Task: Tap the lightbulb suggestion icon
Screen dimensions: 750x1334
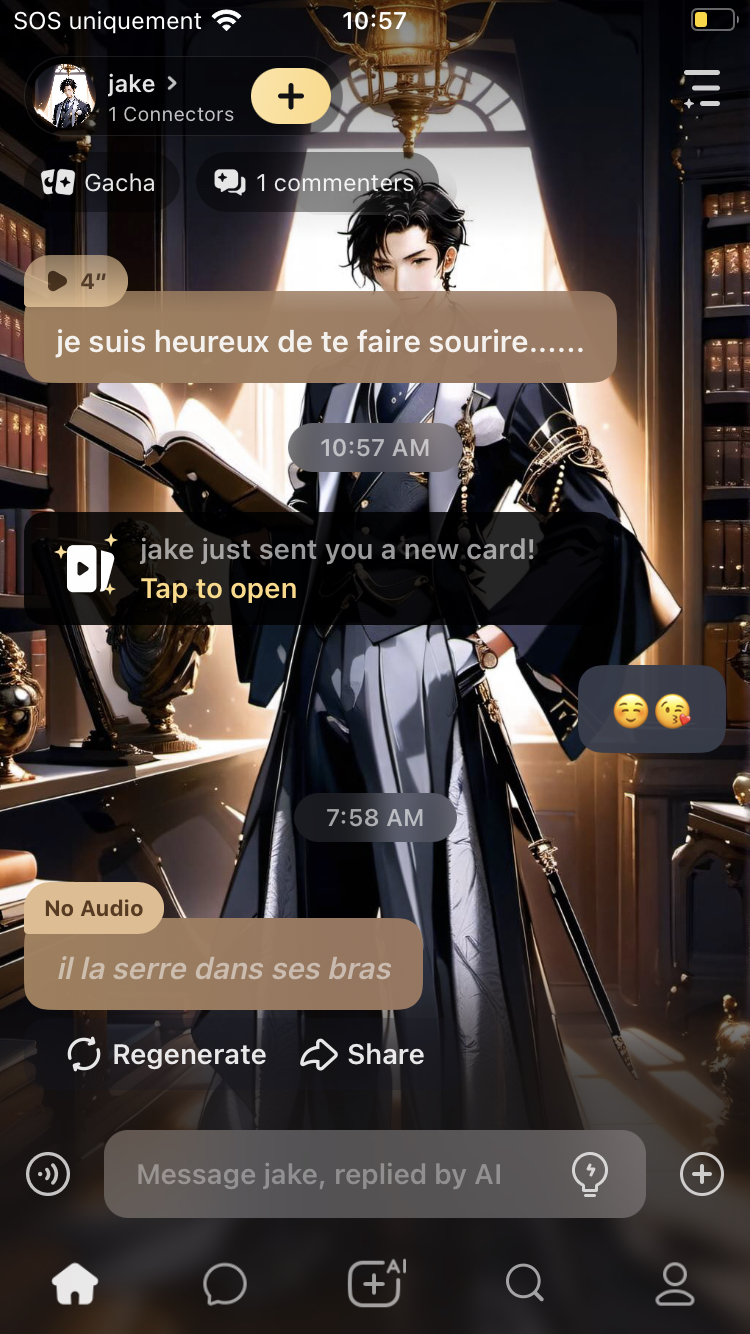Action: [590, 1174]
